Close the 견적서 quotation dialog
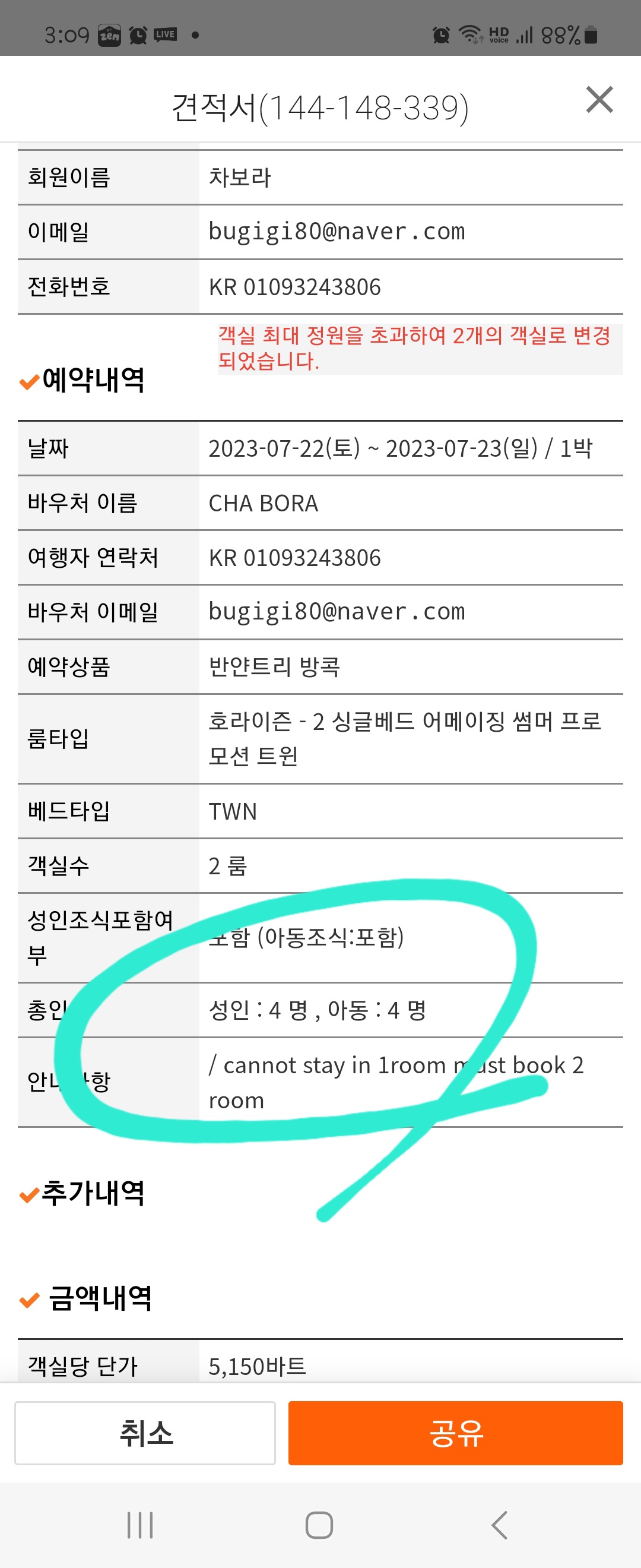This screenshot has height=1568, width=641. (x=599, y=100)
